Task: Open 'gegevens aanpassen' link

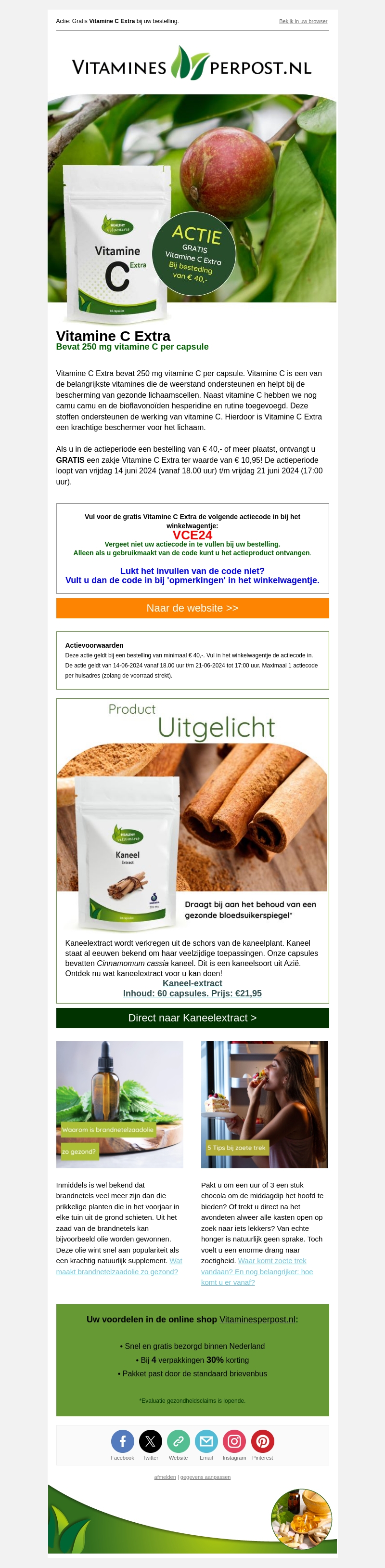Action: click(205, 1477)
